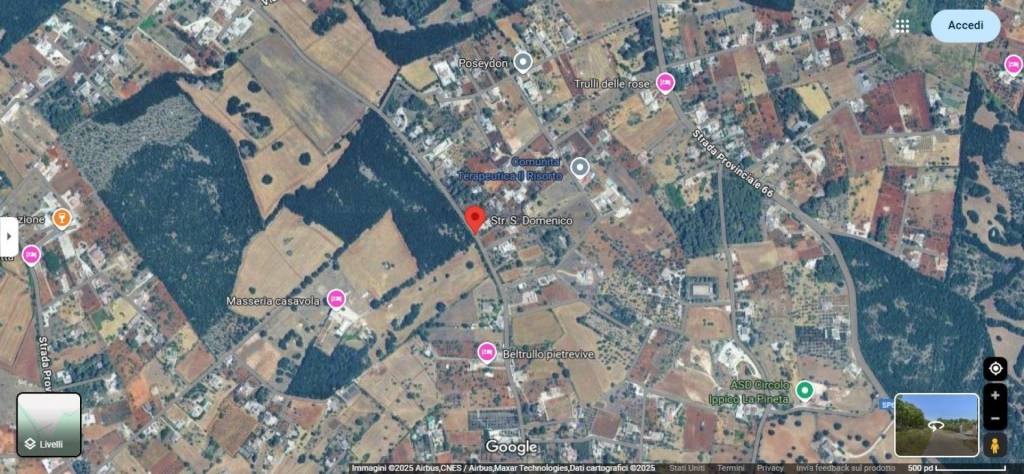Select ASD Circolo Ippico La Pineta marker
Viewport: 1024px width, 474px height.
(x=804, y=390)
